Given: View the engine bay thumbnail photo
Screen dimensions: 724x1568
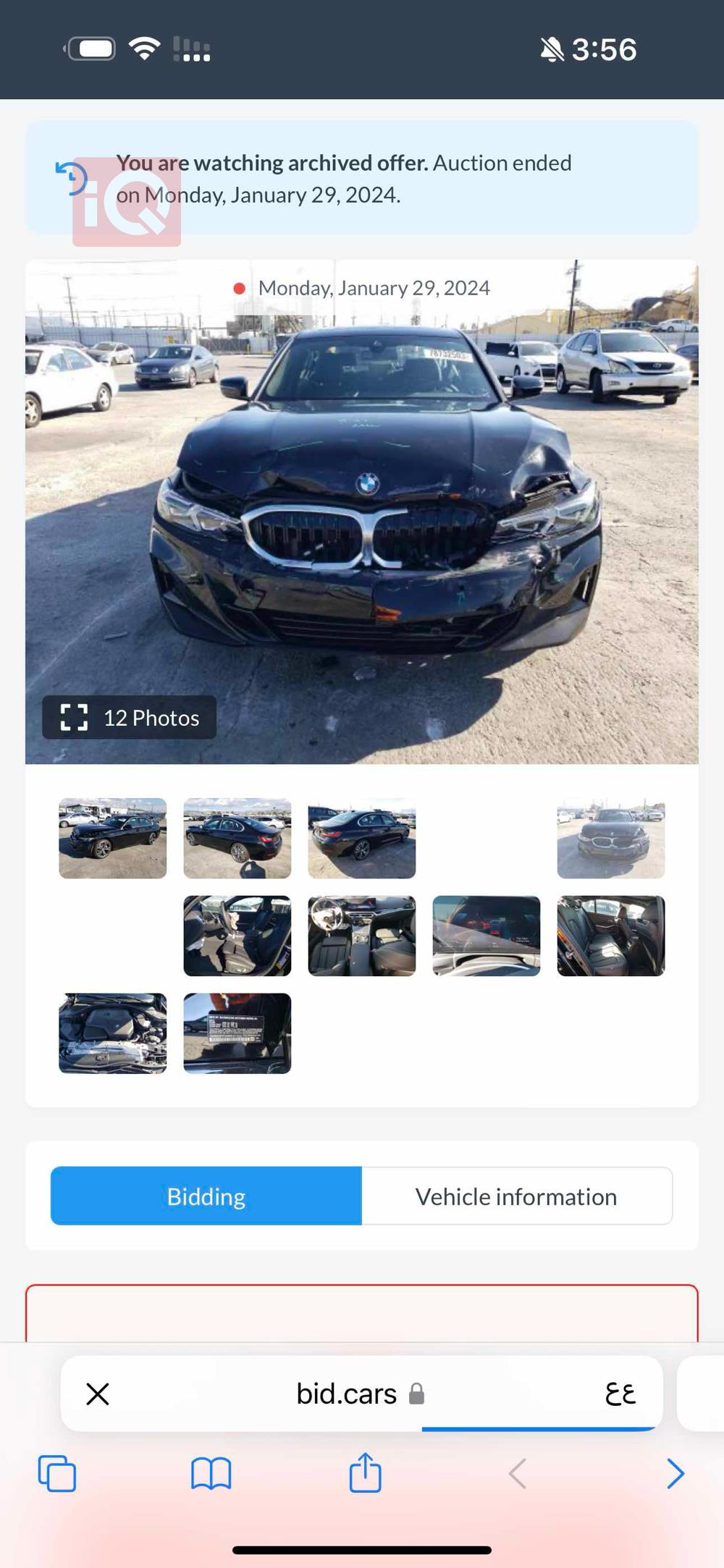Looking at the screenshot, I should 112,1033.
